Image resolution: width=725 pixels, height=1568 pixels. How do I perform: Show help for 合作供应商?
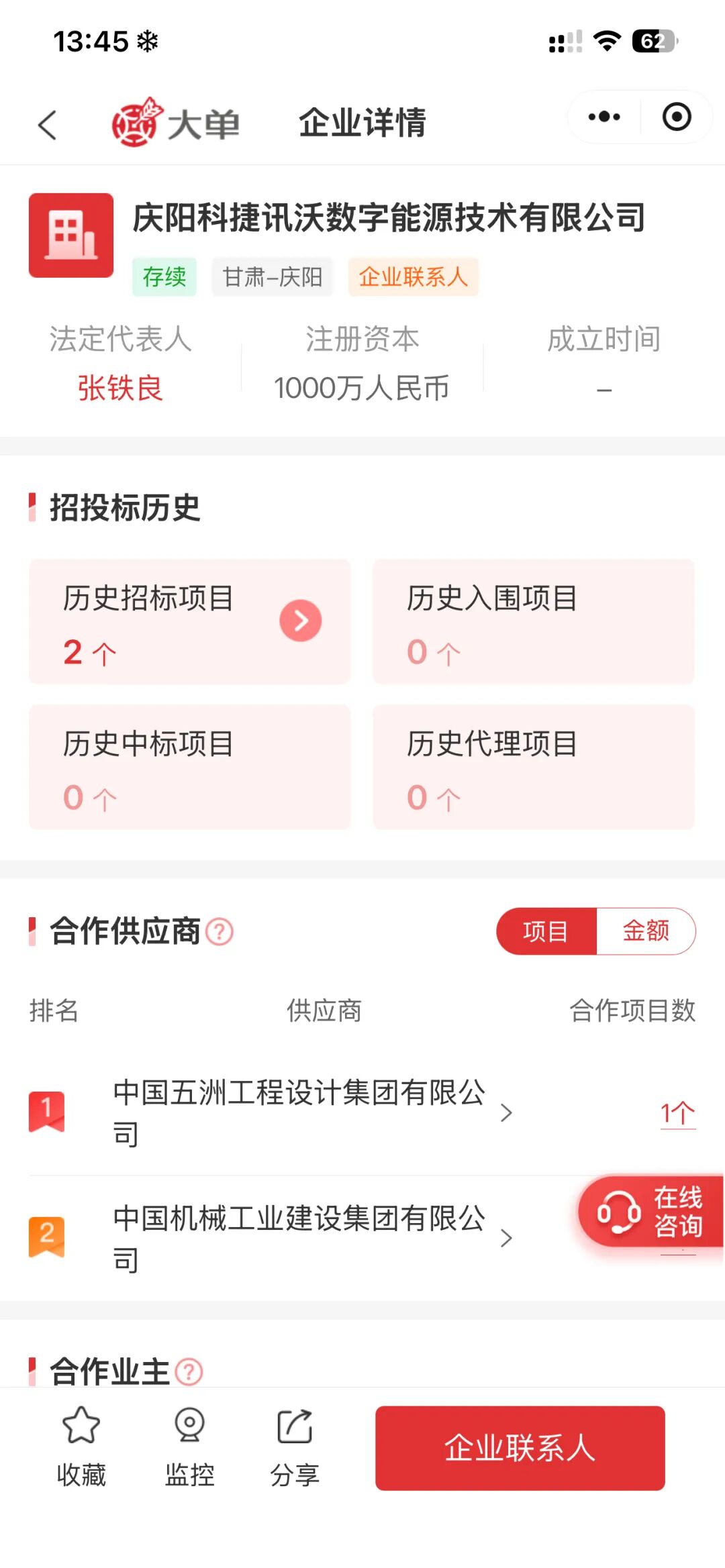coord(220,931)
